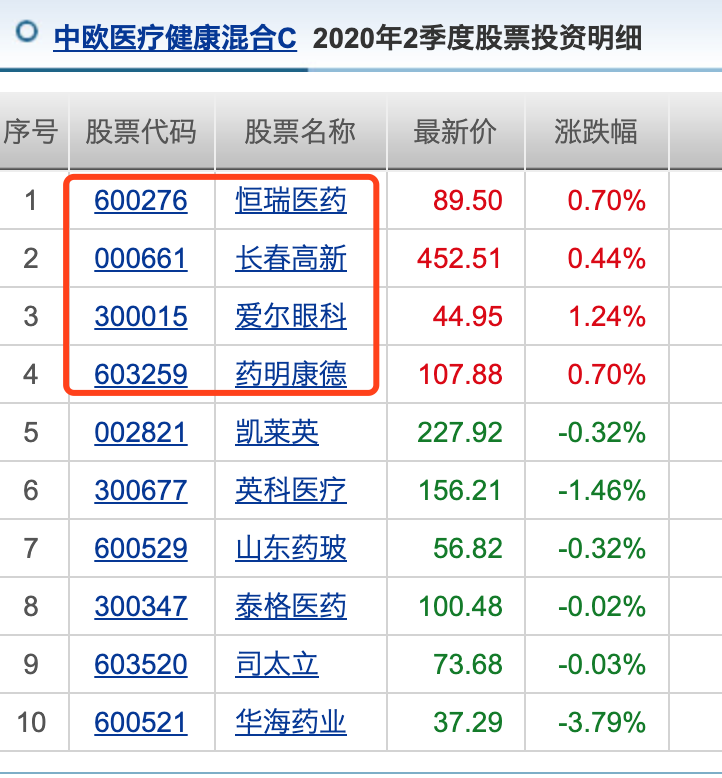View 长春高新 stock details
Image resolution: width=722 pixels, height=778 pixels.
pyautogui.click(x=291, y=259)
